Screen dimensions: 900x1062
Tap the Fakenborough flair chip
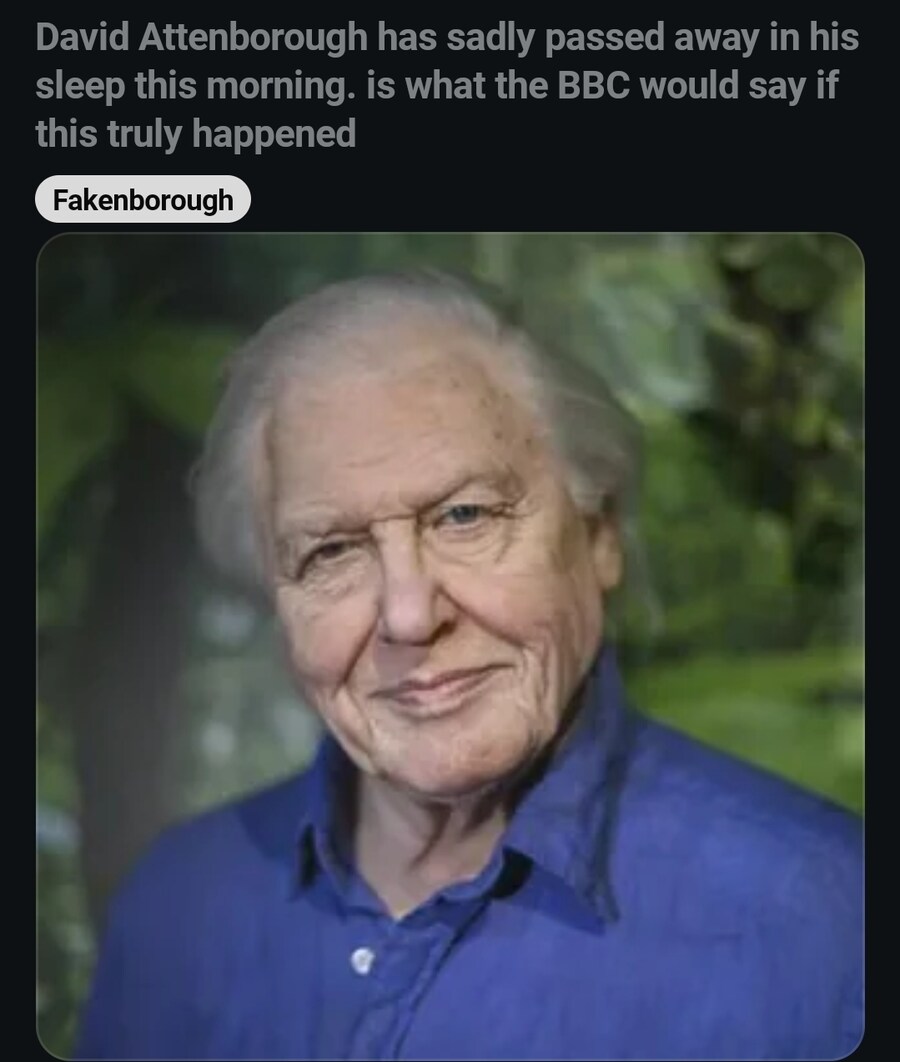tap(142, 200)
